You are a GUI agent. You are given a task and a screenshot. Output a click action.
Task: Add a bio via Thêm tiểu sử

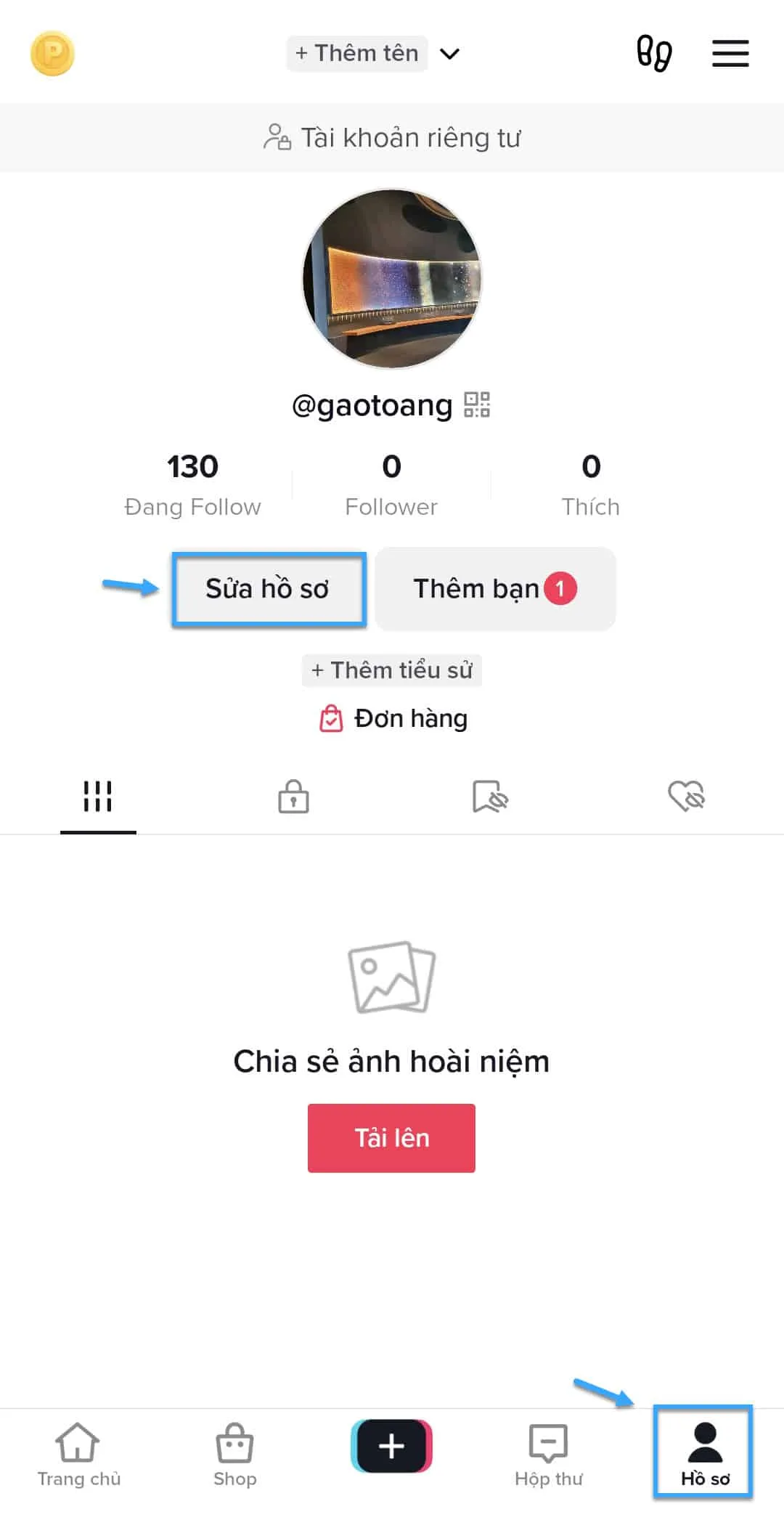pos(391,670)
